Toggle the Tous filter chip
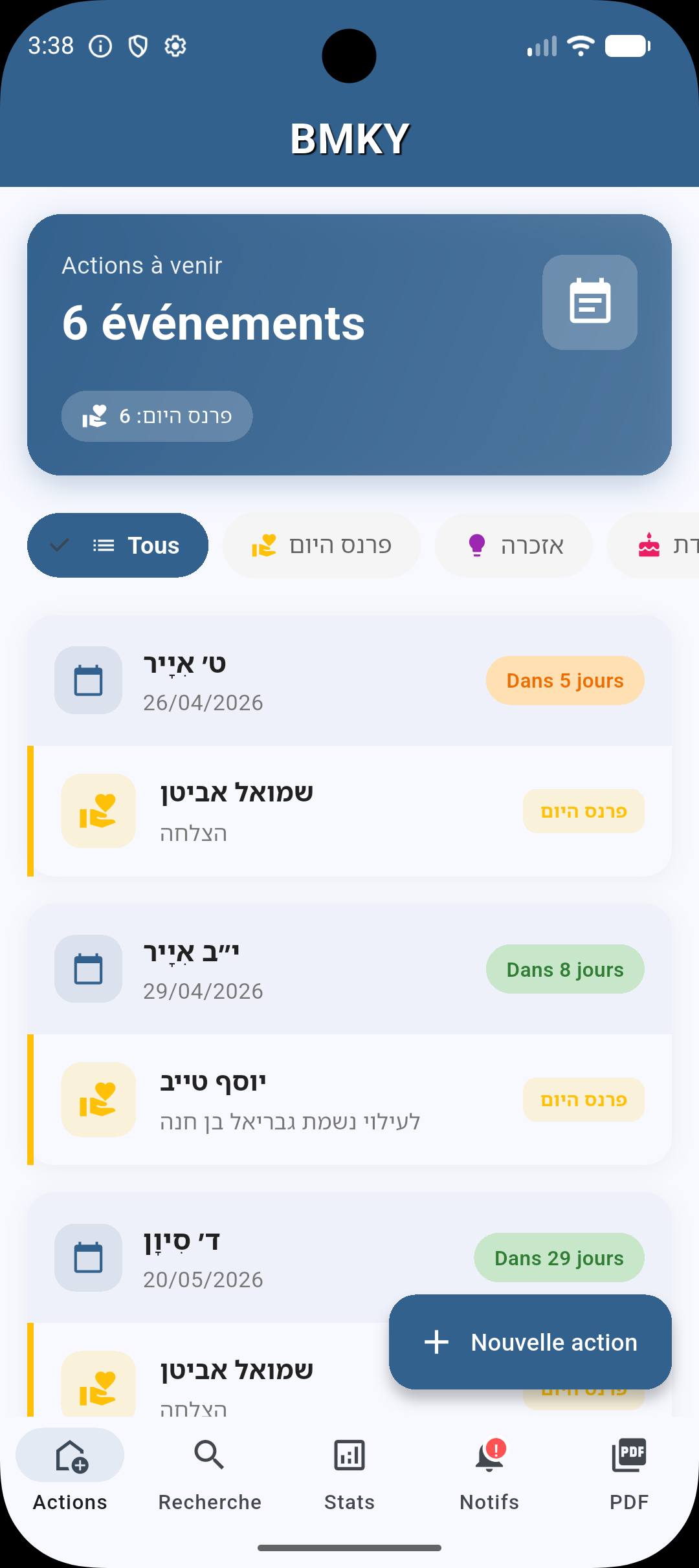 click(117, 545)
